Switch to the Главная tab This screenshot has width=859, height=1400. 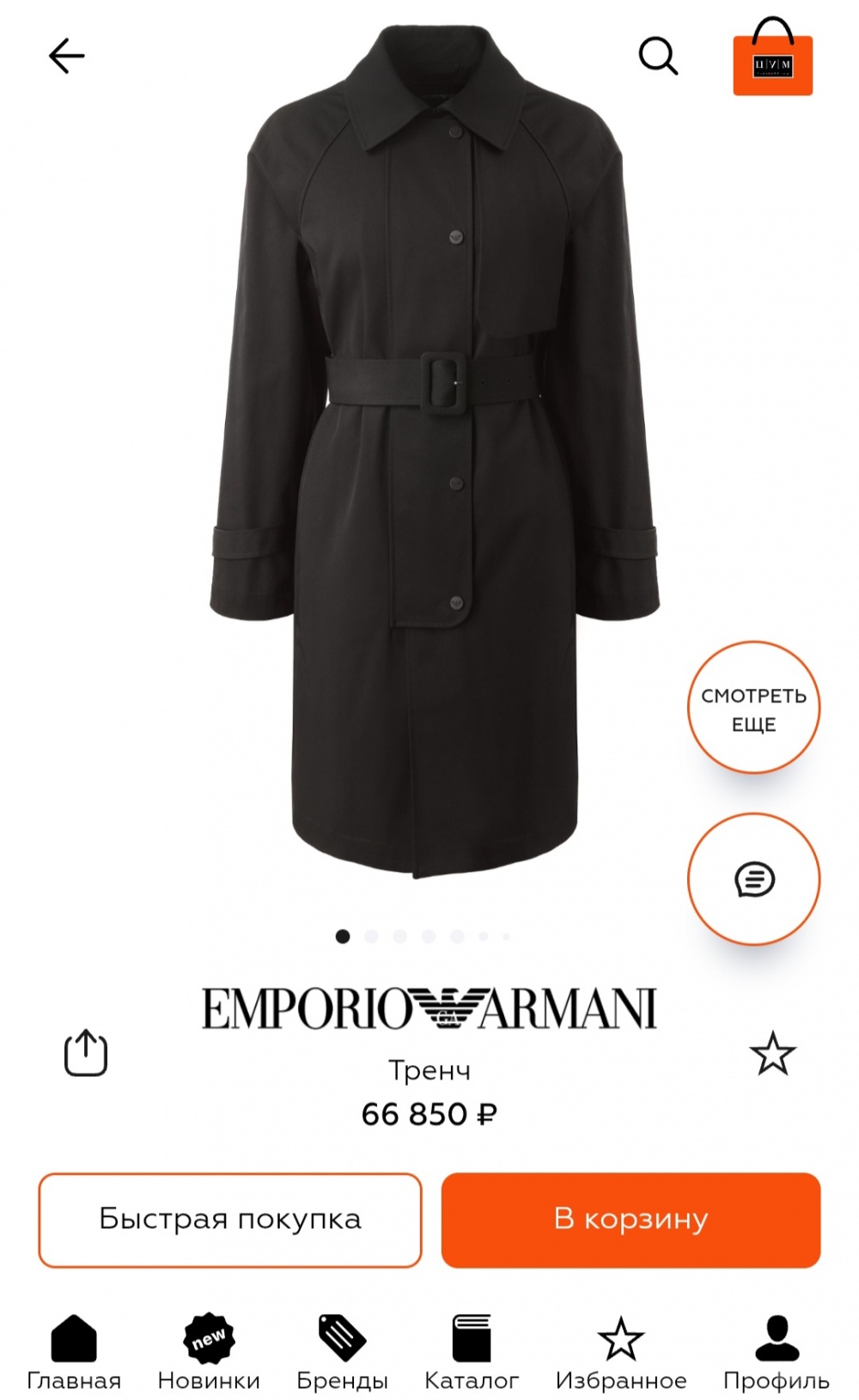click(x=74, y=1352)
